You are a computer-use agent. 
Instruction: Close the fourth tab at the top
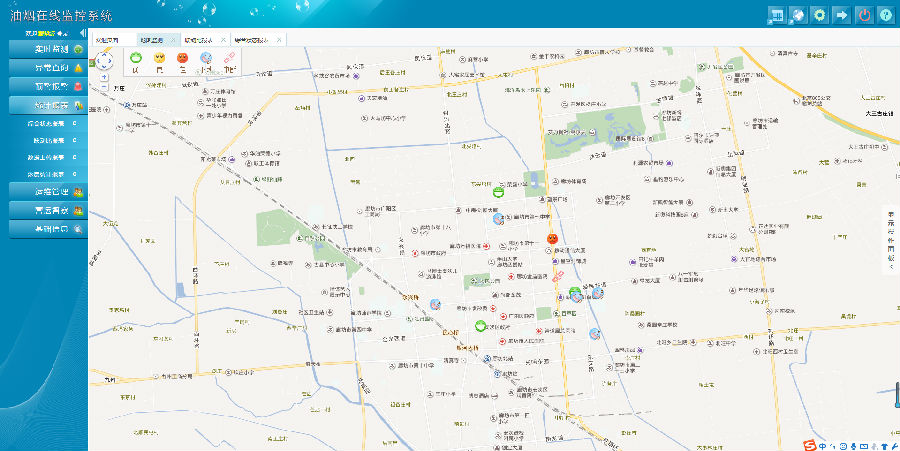tap(279, 40)
